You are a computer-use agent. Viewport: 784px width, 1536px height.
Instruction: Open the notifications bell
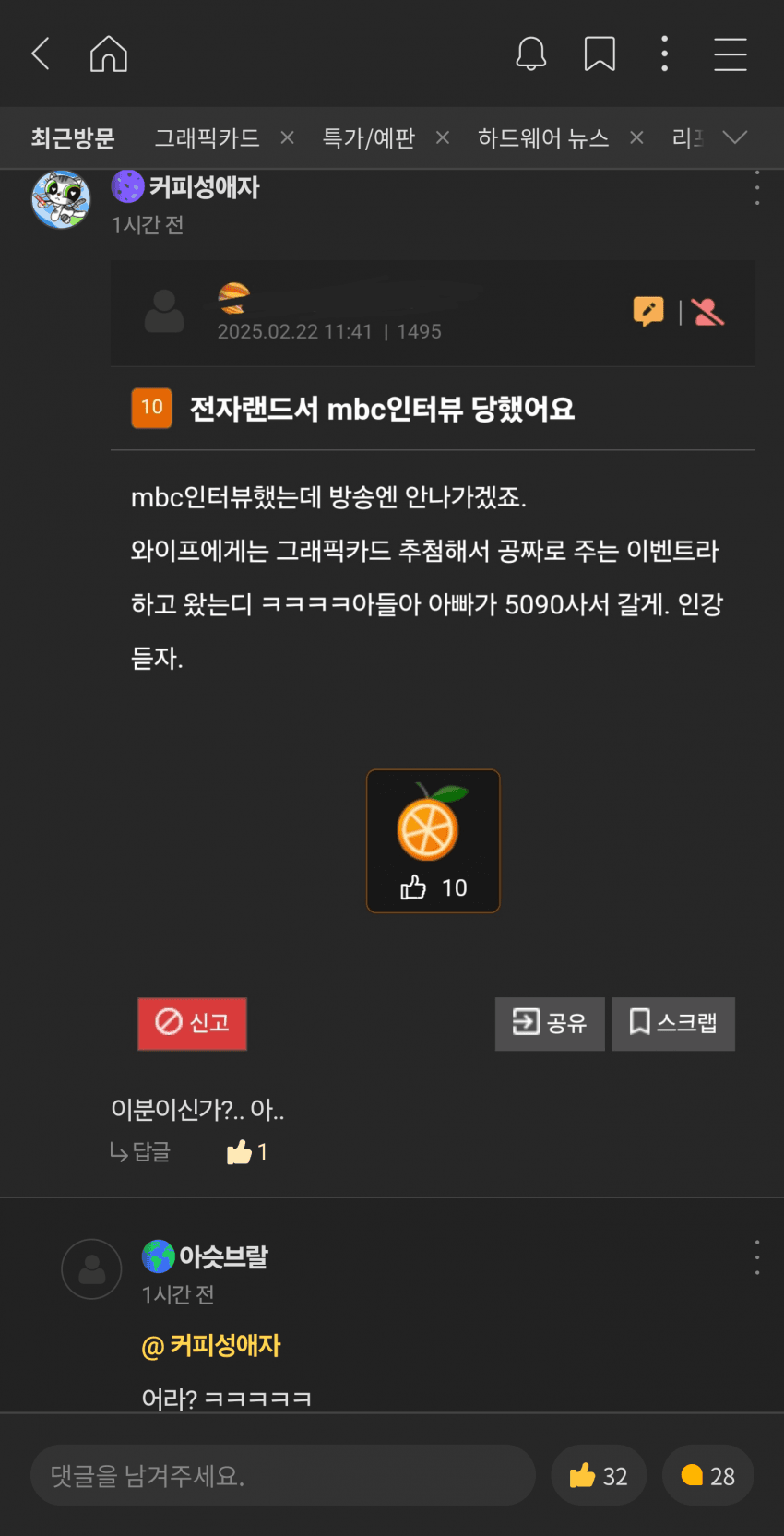coord(530,54)
